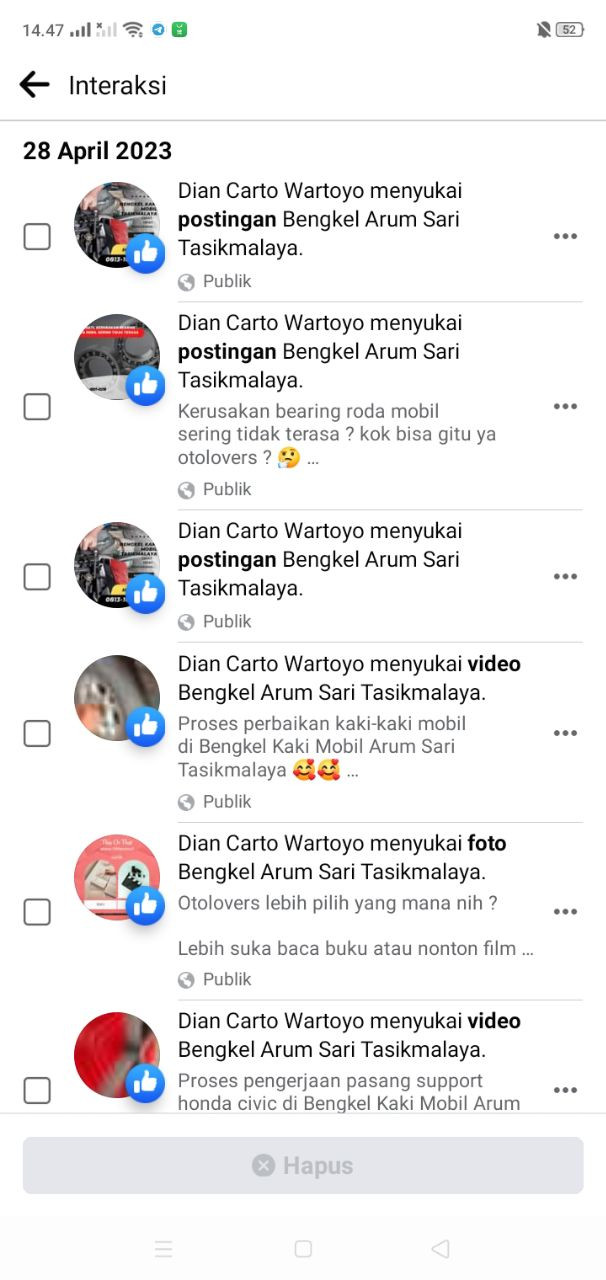This screenshot has width=606, height=1280.
Task: Go to the system home screen
Action: pos(303,1249)
